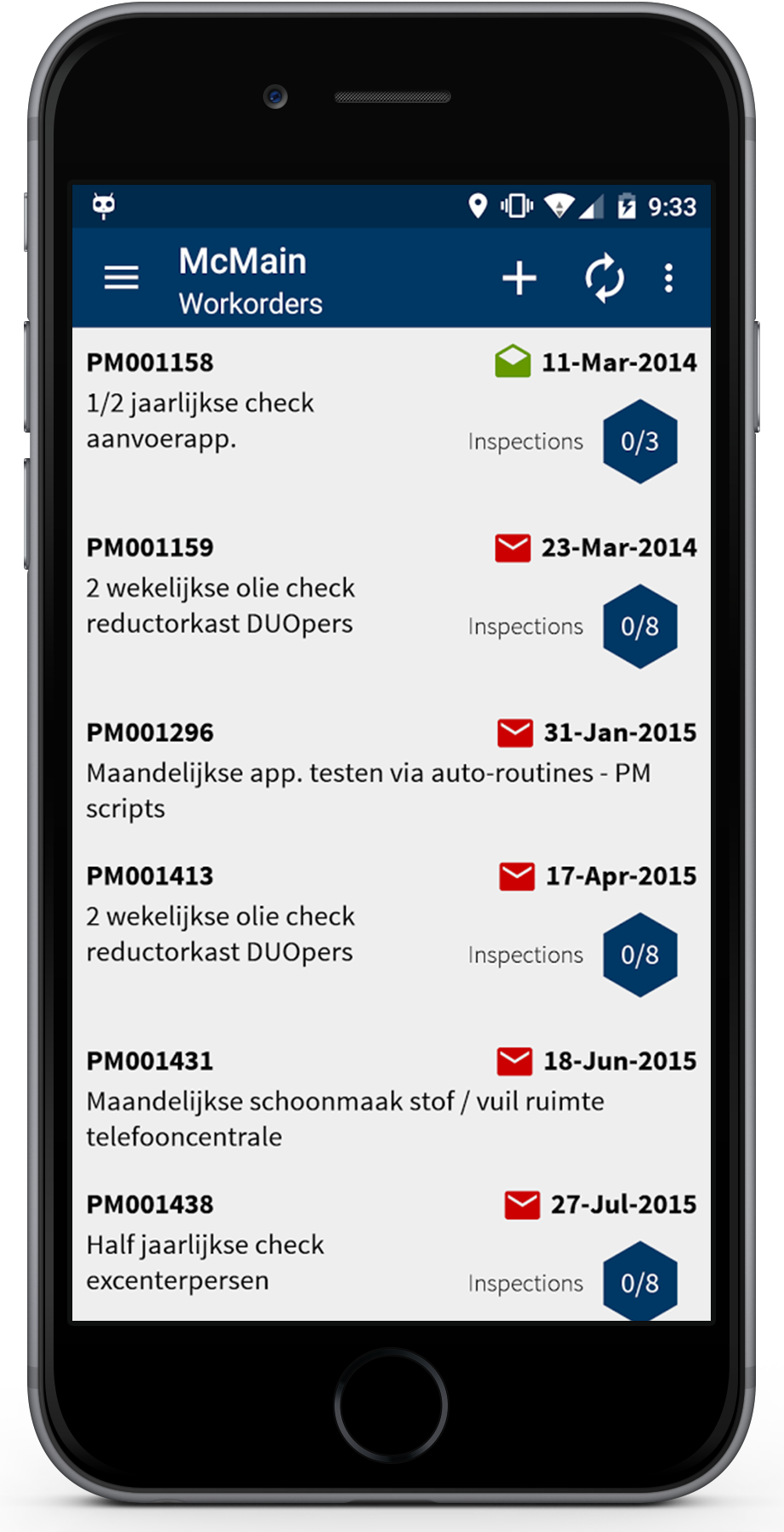This screenshot has height=1532, width=784.
Task: Add a new workorder
Action: 518,278
